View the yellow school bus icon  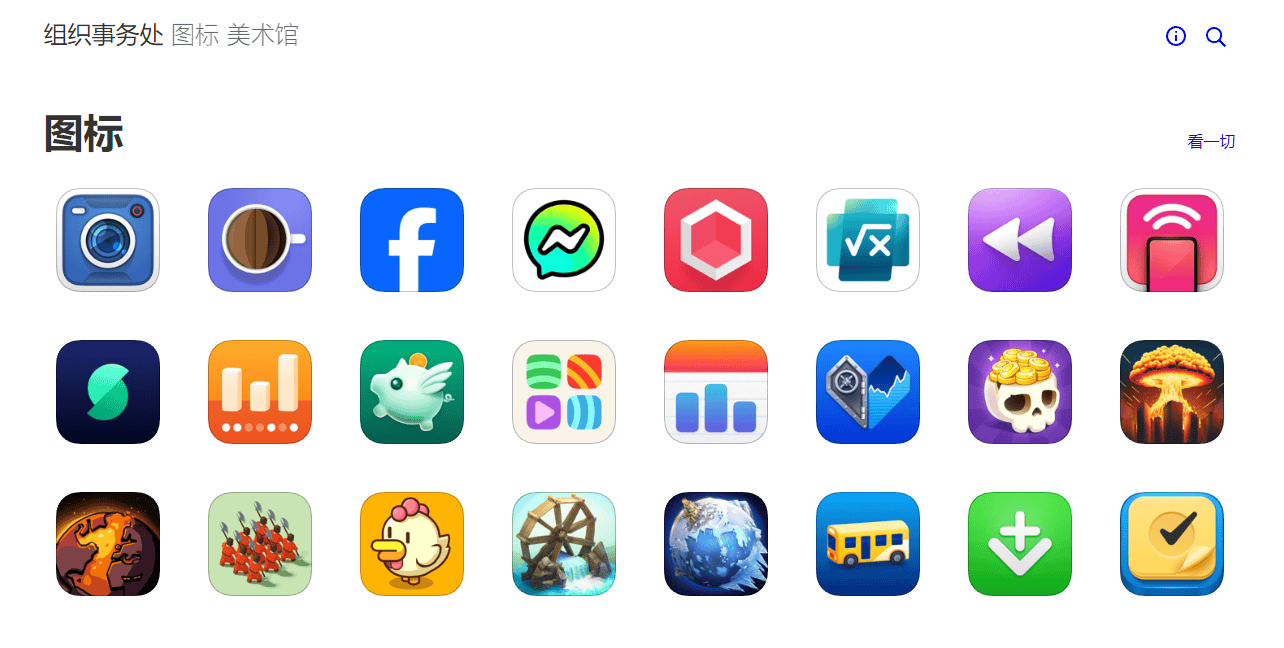868,544
